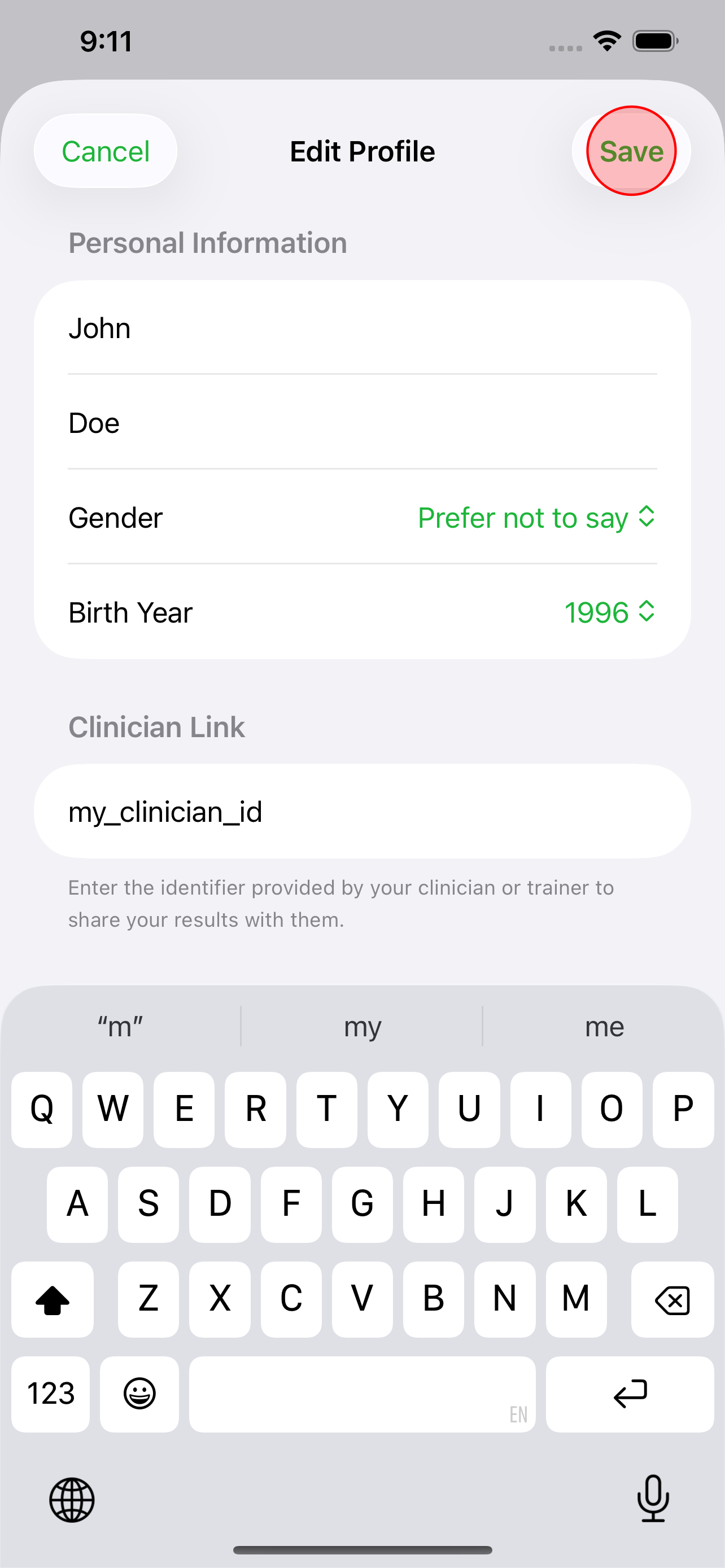Pick the "me" keyboard suggestion
This screenshot has height=1568, width=725.
coord(604,1027)
